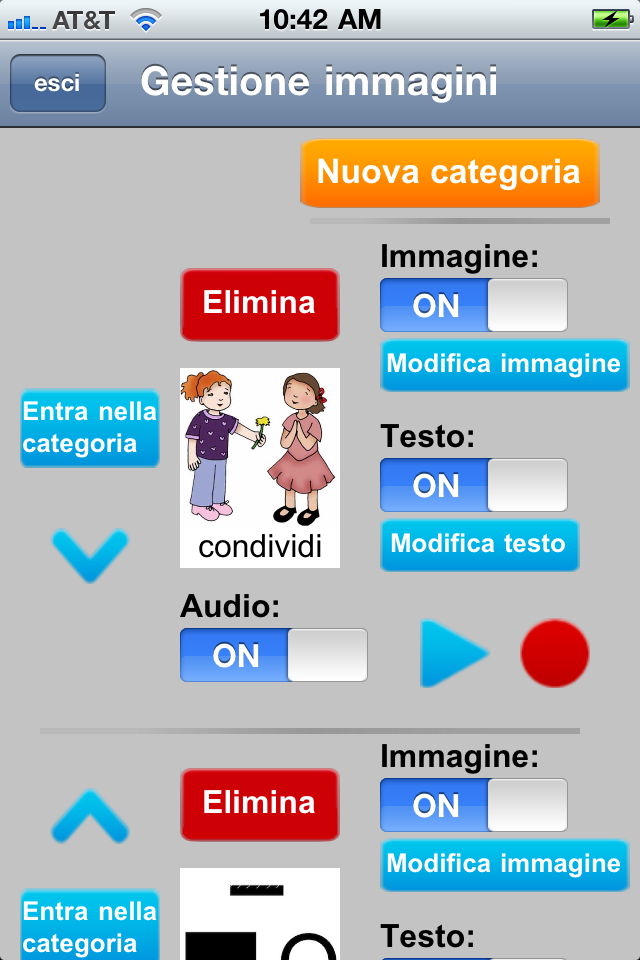Move condividi down with the down arrow

pyautogui.click(x=90, y=554)
